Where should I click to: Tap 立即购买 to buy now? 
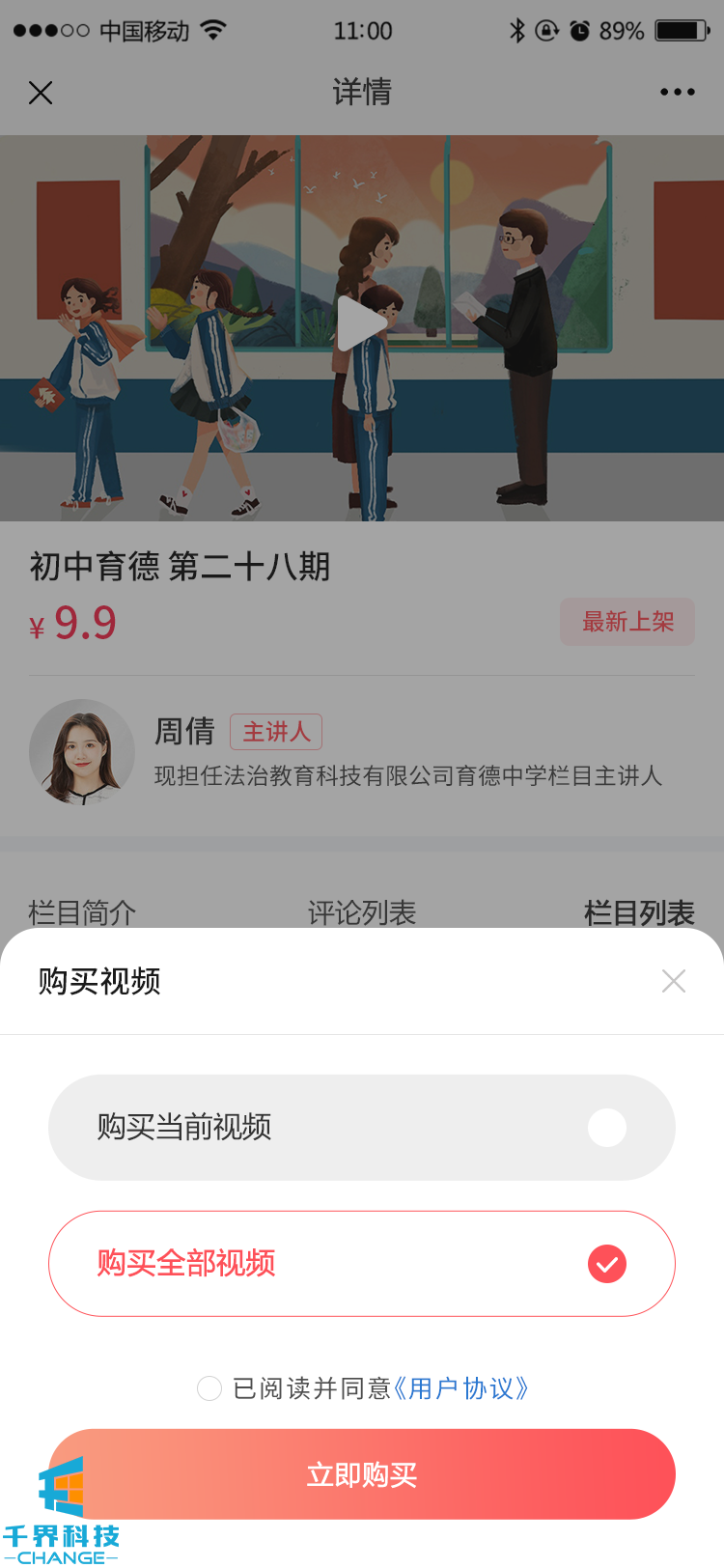tap(362, 1473)
